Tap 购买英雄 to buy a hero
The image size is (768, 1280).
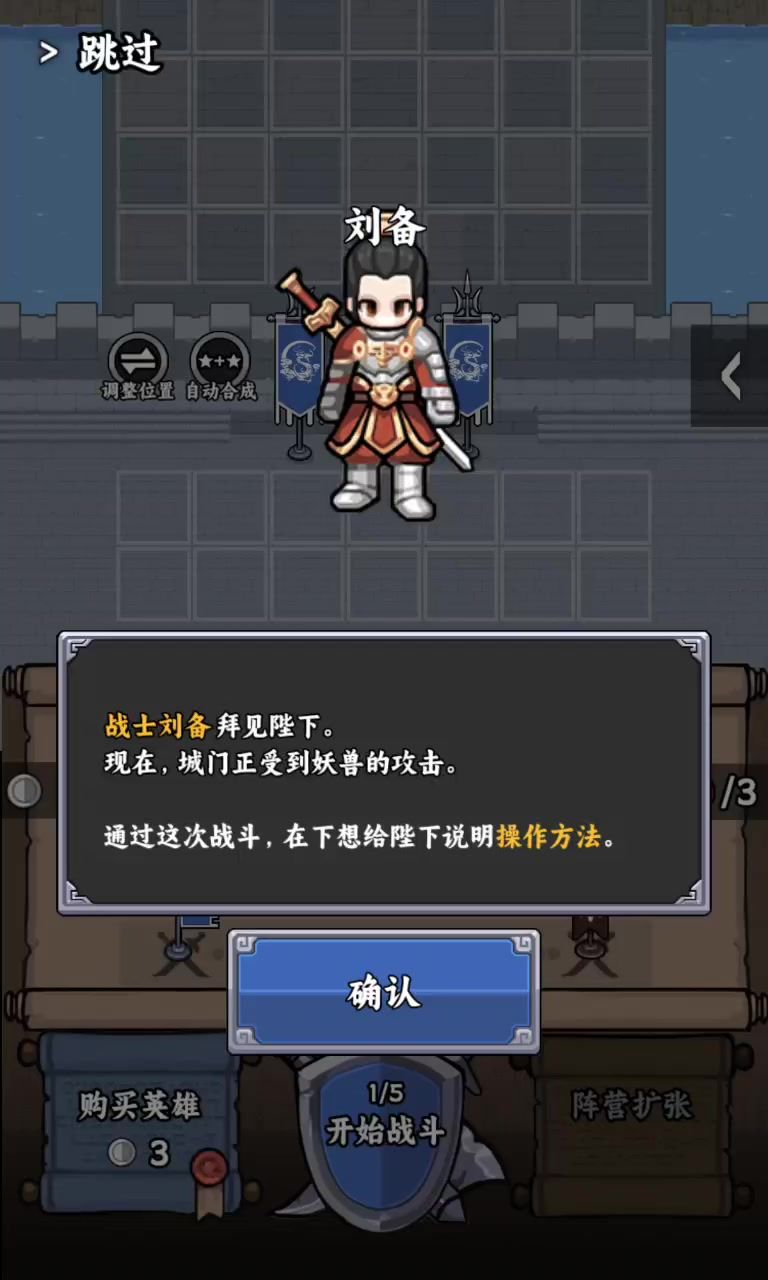coord(140,1122)
